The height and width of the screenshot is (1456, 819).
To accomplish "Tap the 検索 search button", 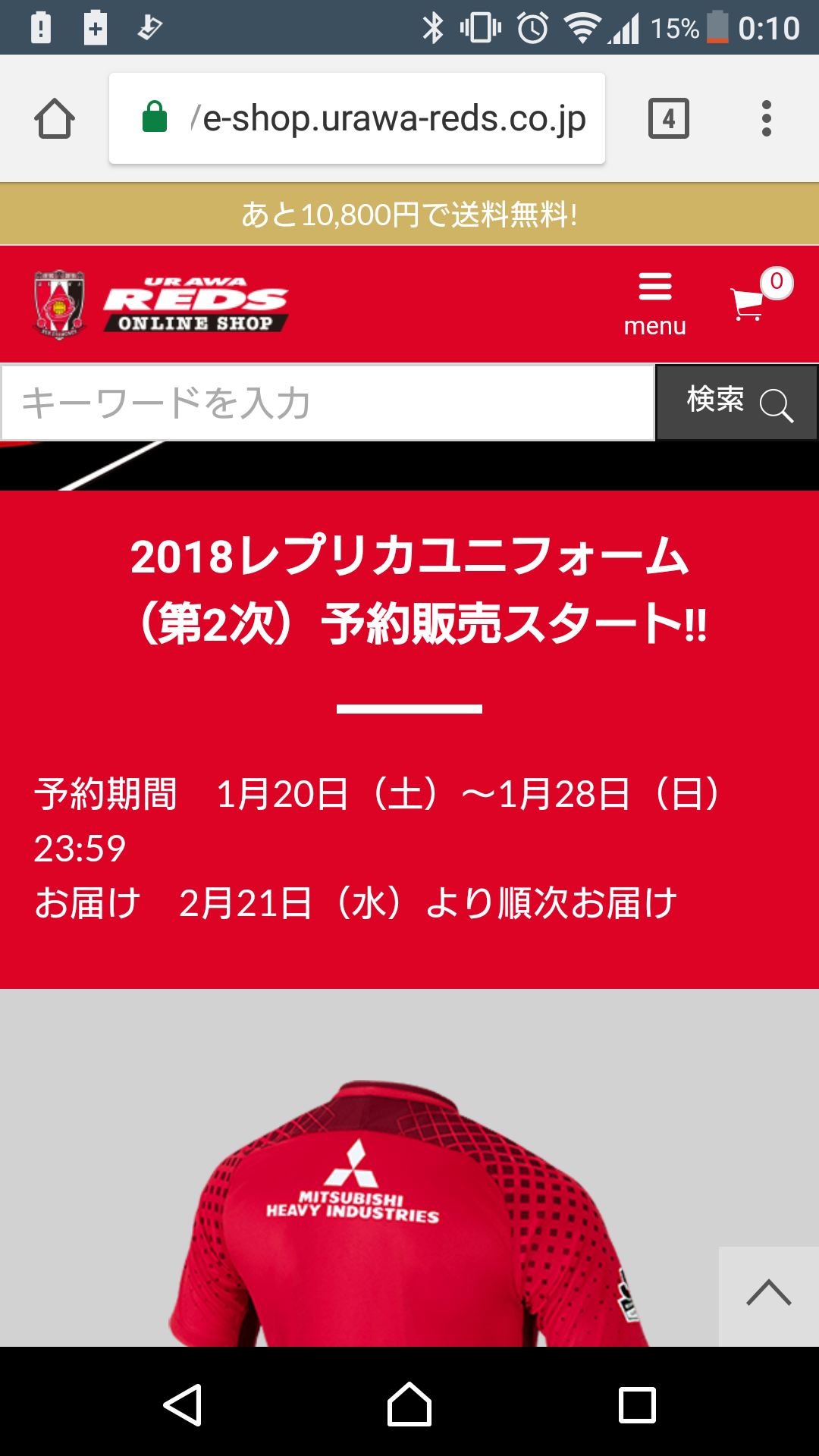I will 736,403.
